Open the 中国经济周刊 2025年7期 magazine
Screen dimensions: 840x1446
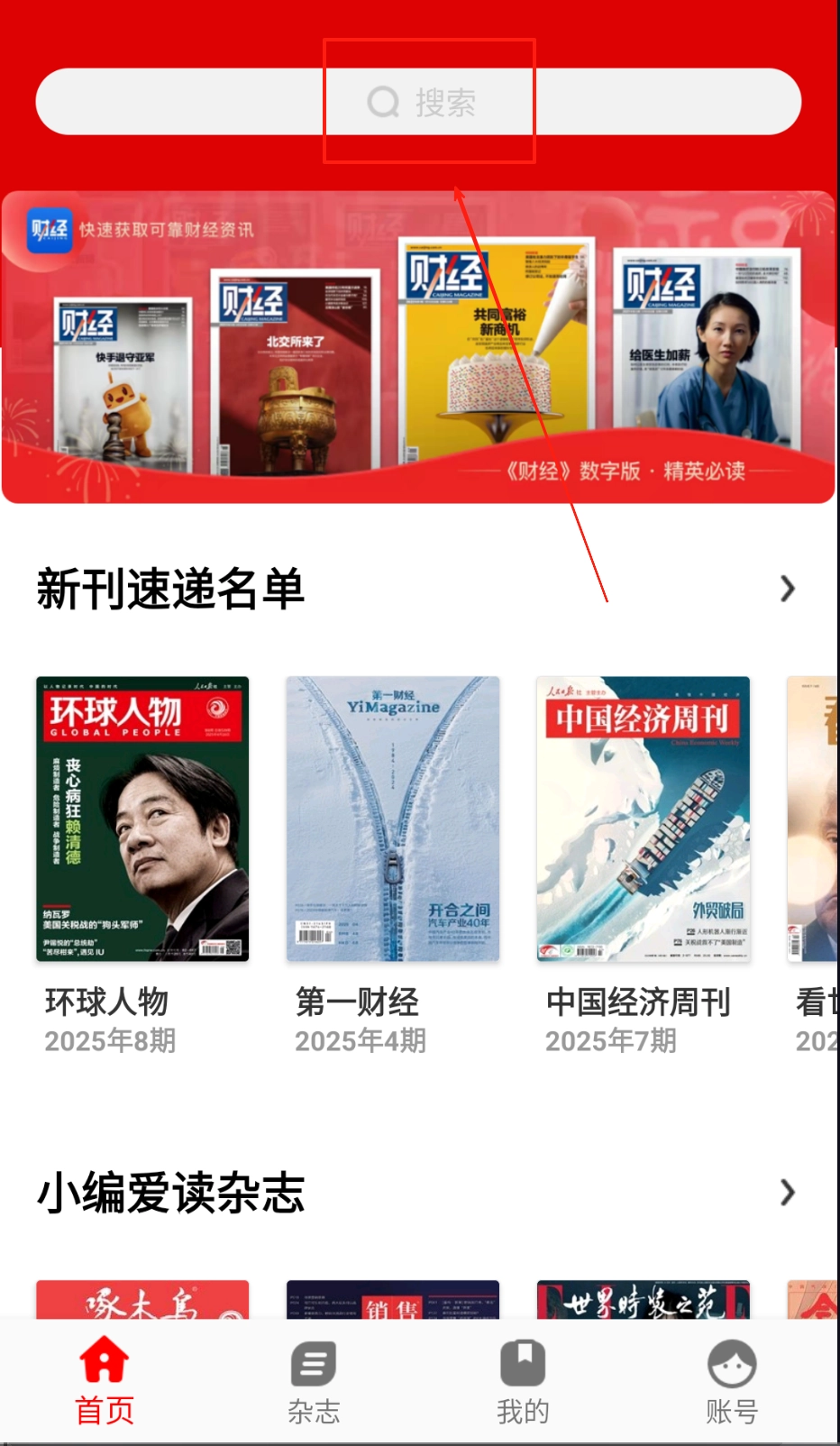point(643,819)
